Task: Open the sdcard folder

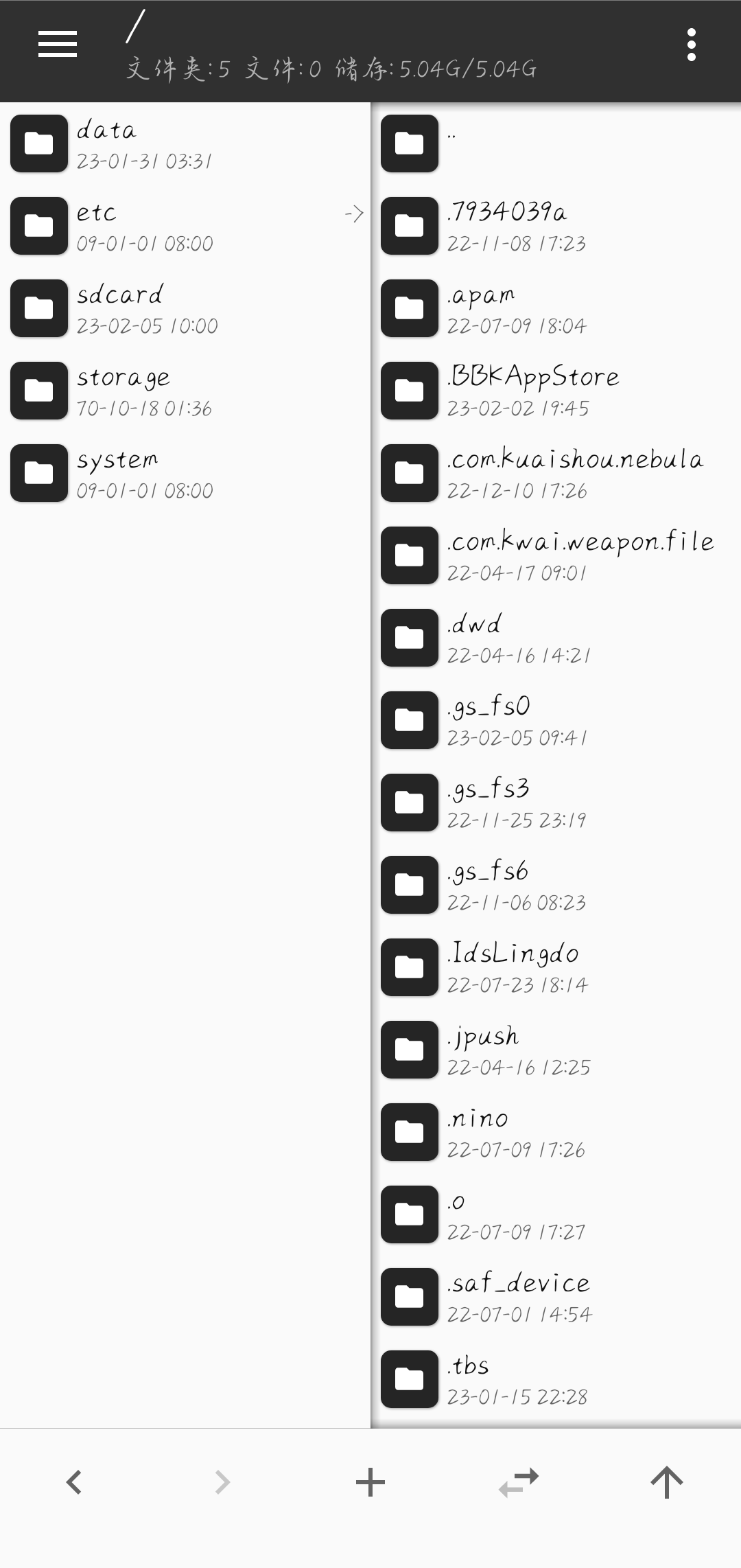Action: point(185,308)
